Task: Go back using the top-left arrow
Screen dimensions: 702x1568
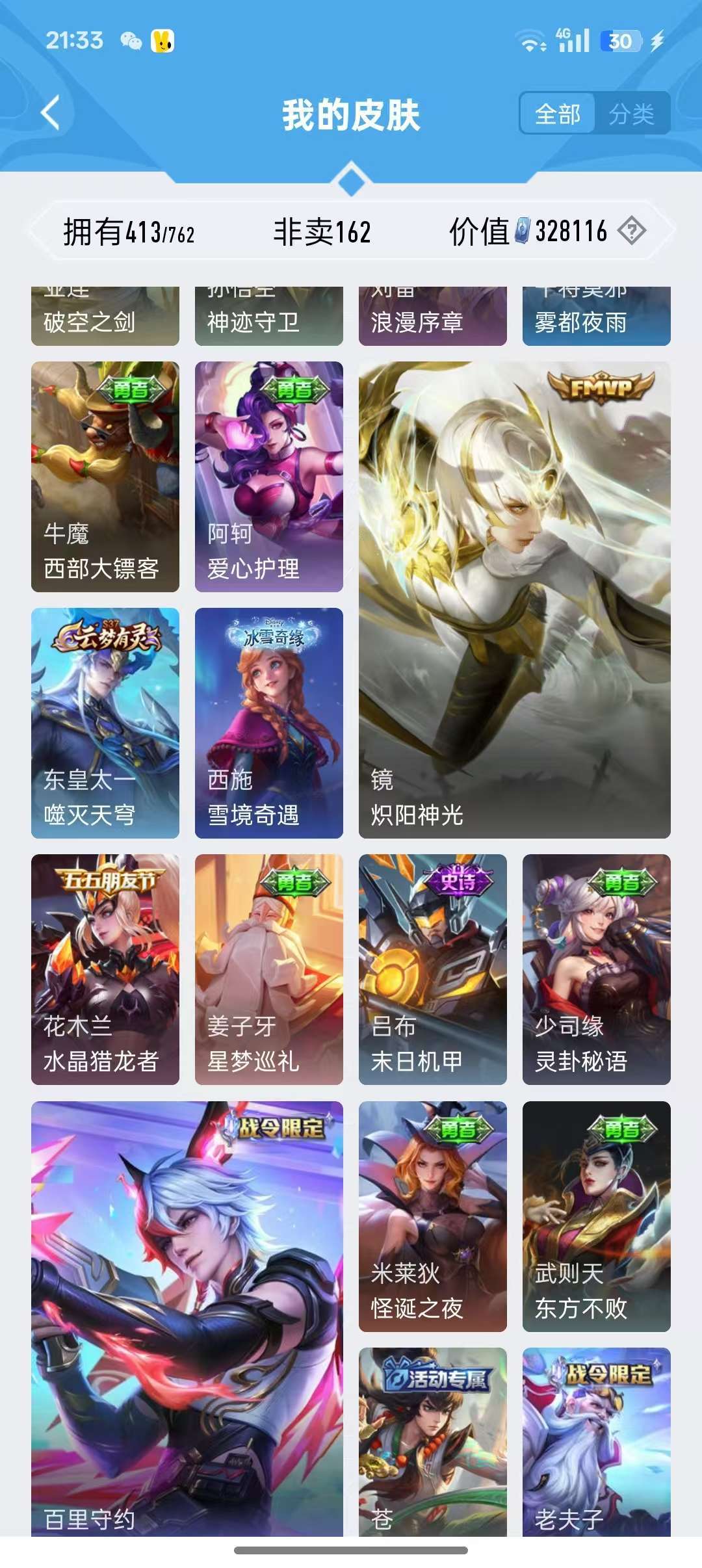Action: [x=50, y=113]
